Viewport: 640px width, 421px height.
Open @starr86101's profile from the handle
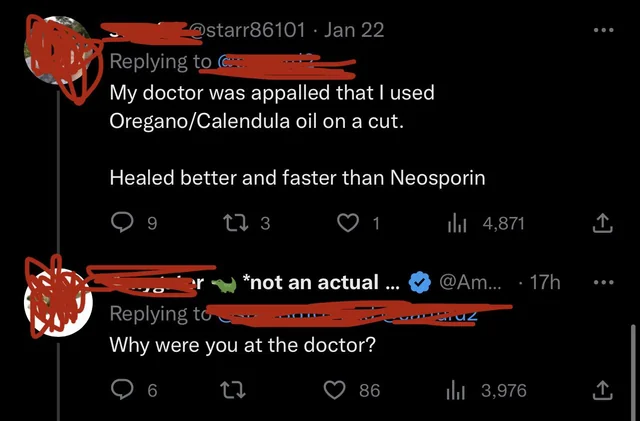pos(255,30)
